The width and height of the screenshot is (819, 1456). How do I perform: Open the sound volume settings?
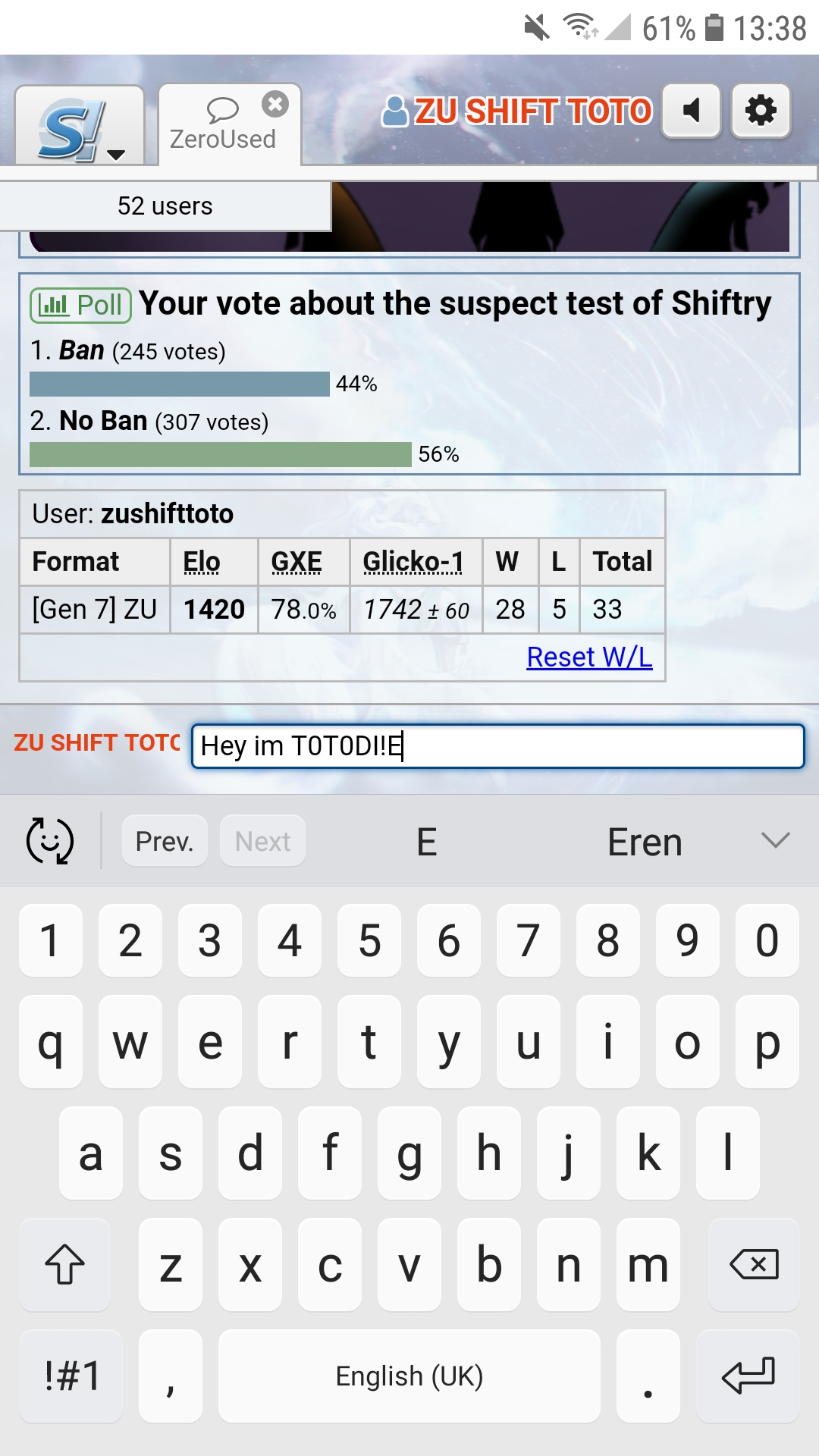691,111
